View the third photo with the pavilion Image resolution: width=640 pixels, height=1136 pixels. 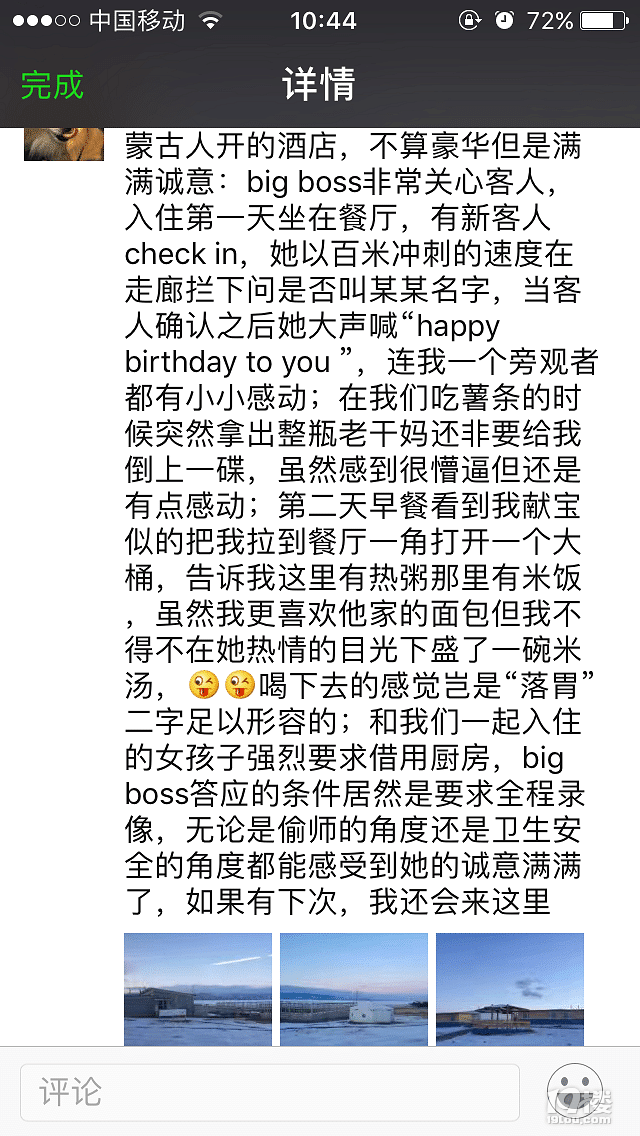(510, 989)
